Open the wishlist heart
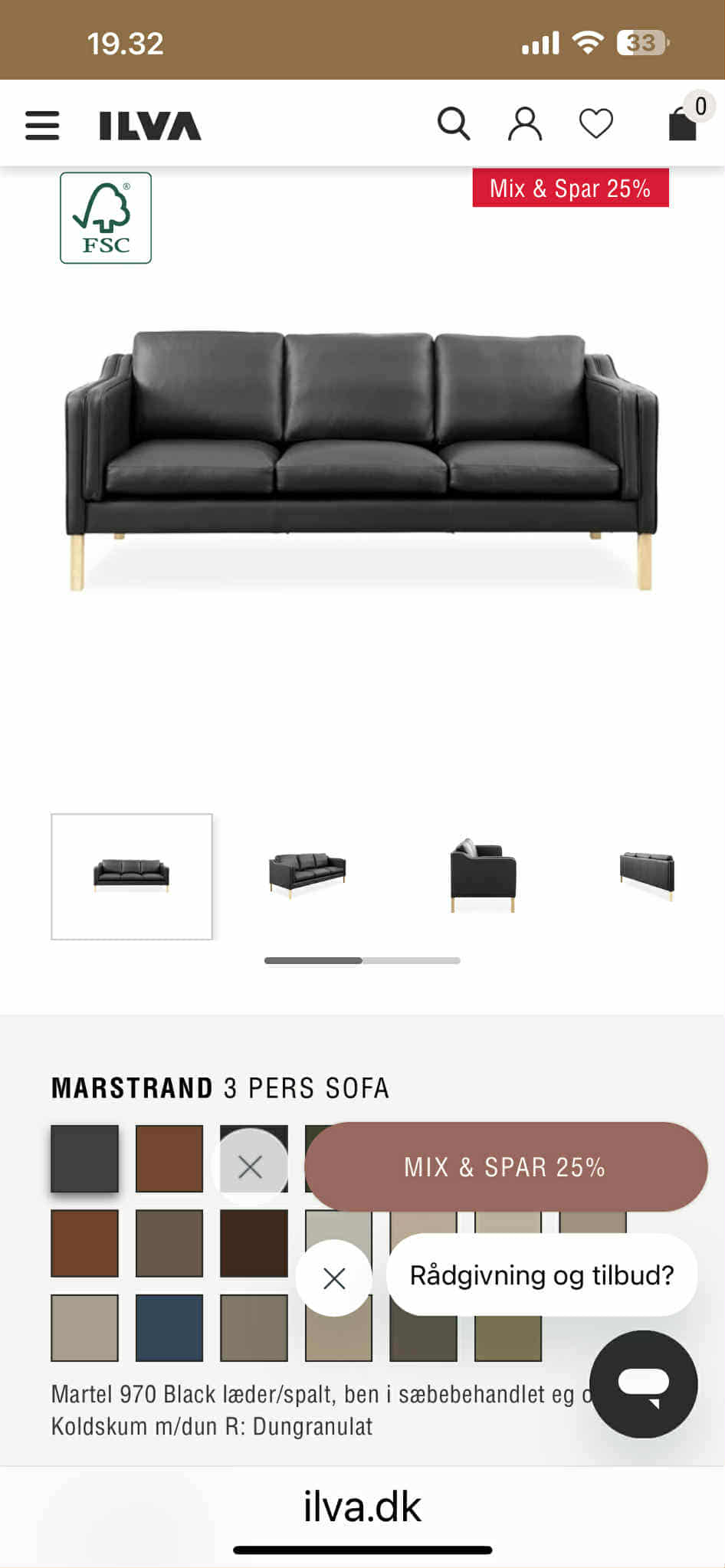Image resolution: width=725 pixels, height=1568 pixels. (595, 123)
